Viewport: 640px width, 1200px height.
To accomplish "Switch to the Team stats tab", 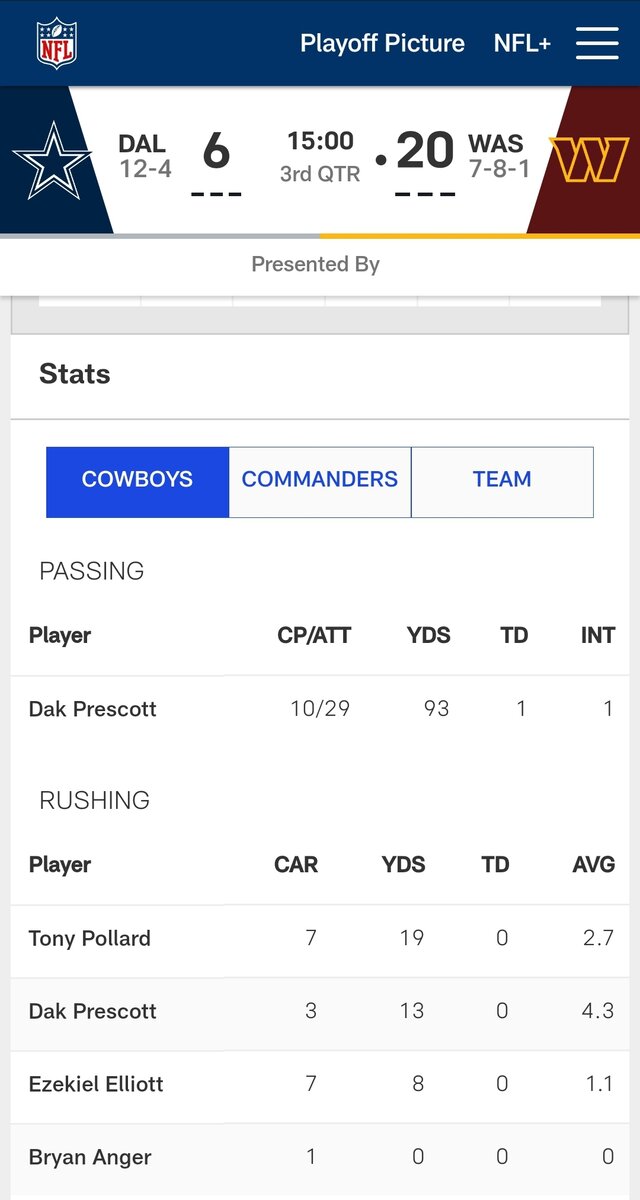I will 502,482.
